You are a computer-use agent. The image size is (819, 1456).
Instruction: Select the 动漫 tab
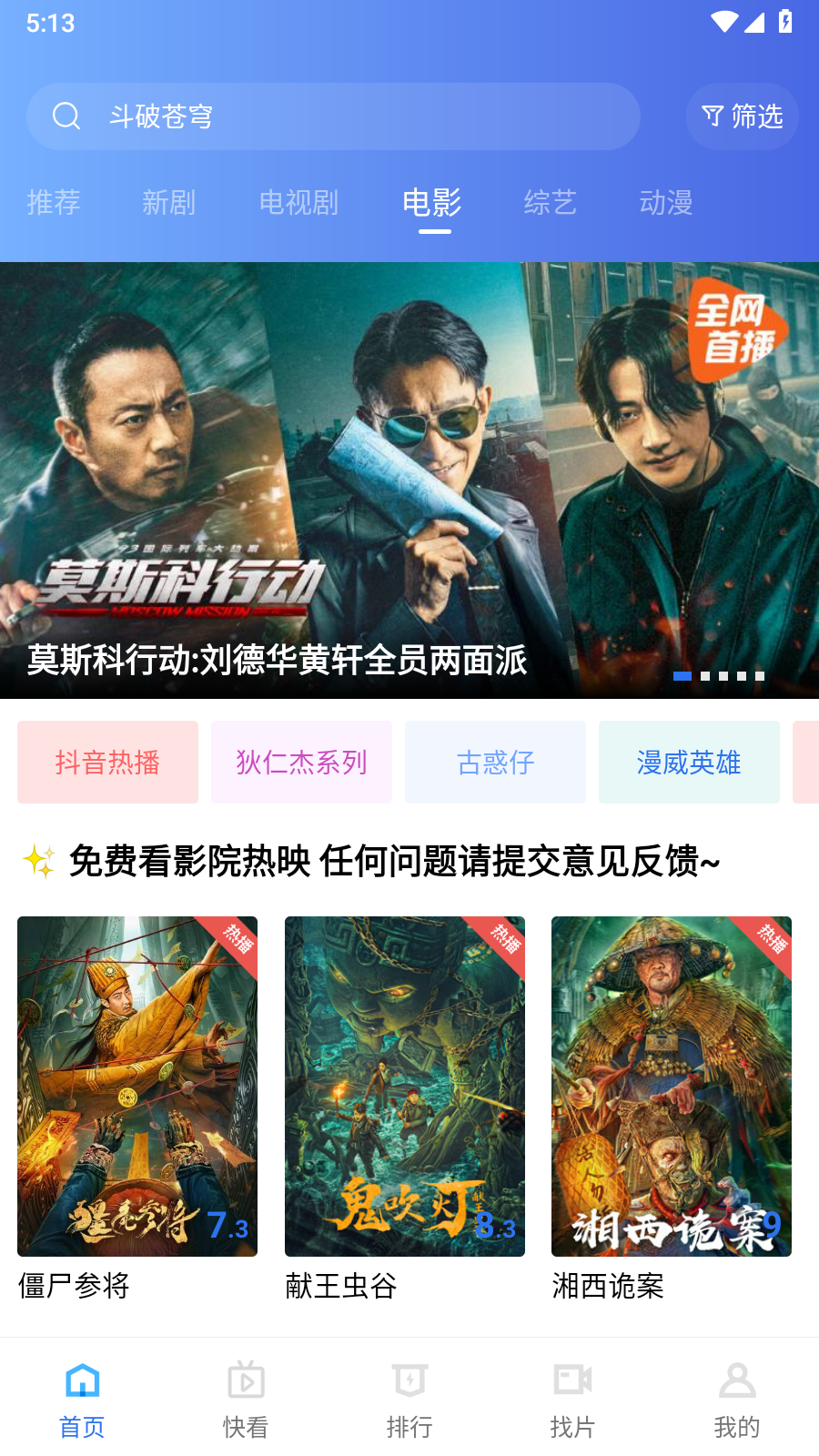click(x=666, y=202)
